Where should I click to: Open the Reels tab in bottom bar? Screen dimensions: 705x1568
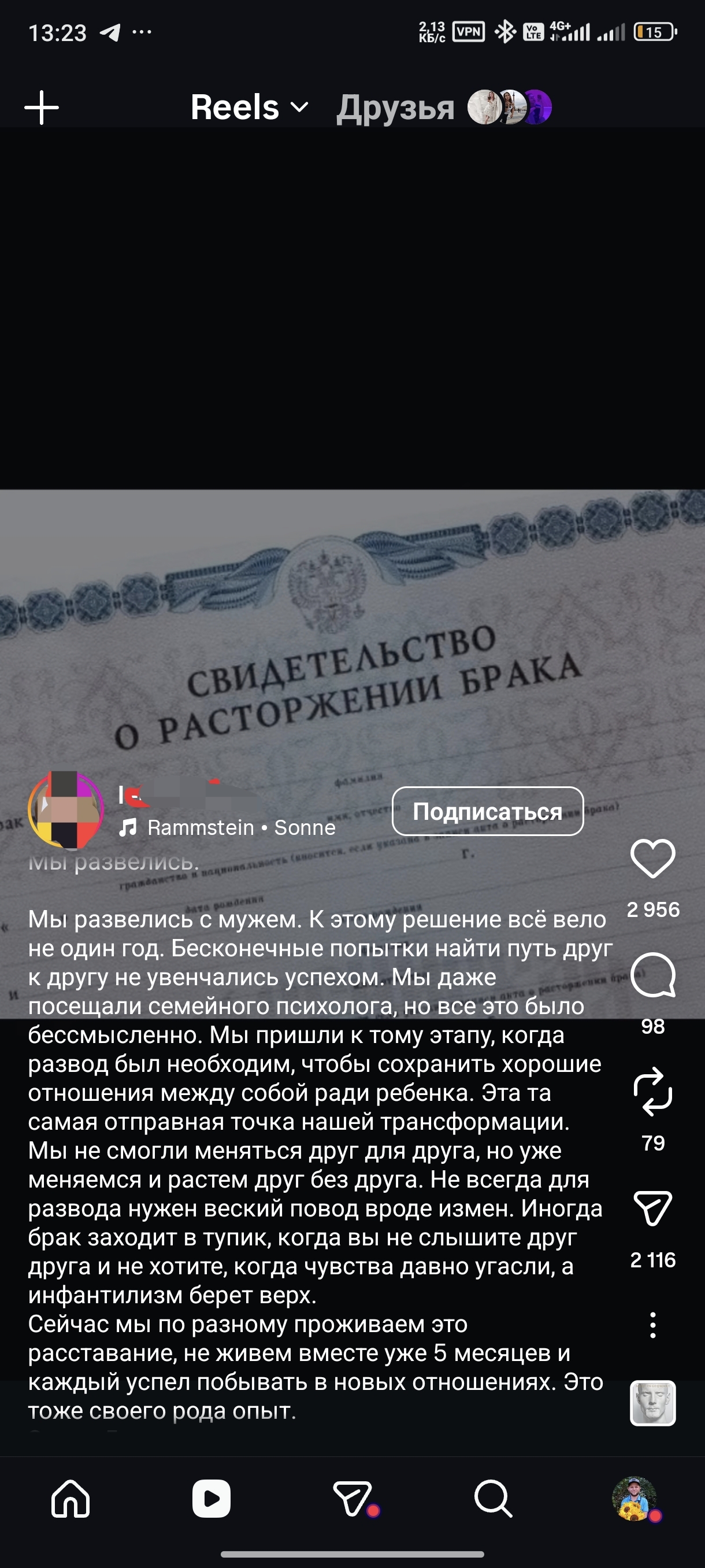[211, 1499]
